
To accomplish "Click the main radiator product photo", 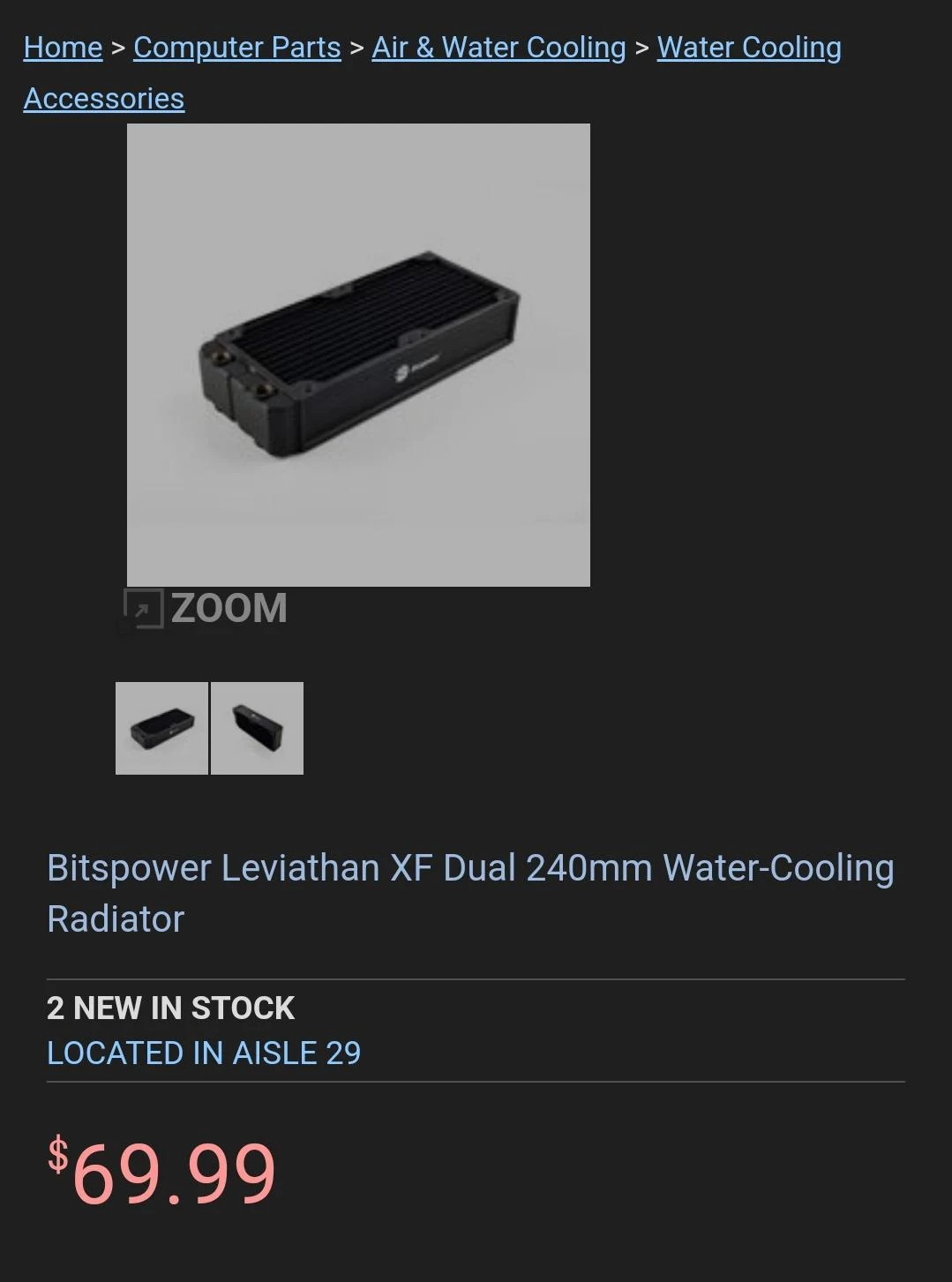I will [x=359, y=353].
